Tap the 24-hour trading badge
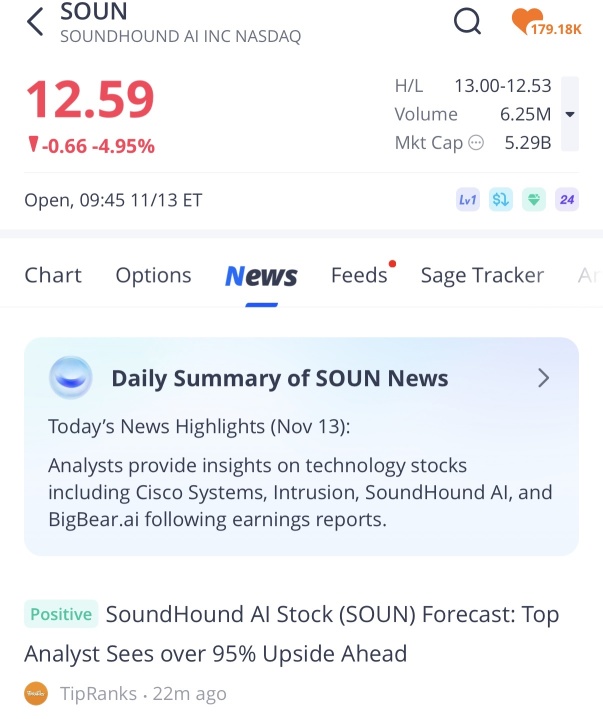This screenshot has height=719, width=603. 567,200
